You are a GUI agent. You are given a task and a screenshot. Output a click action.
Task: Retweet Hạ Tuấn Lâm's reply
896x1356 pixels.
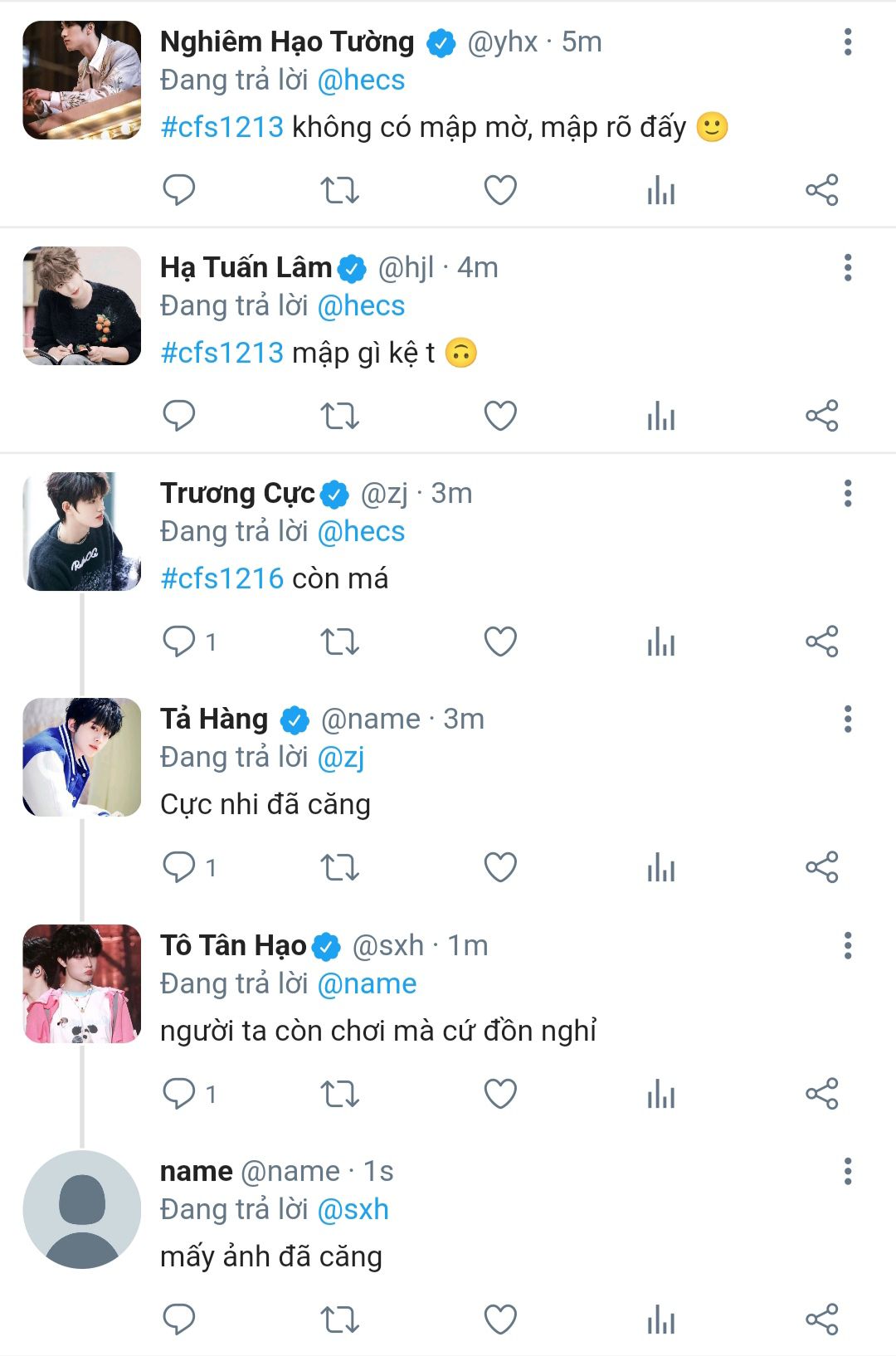tap(339, 416)
